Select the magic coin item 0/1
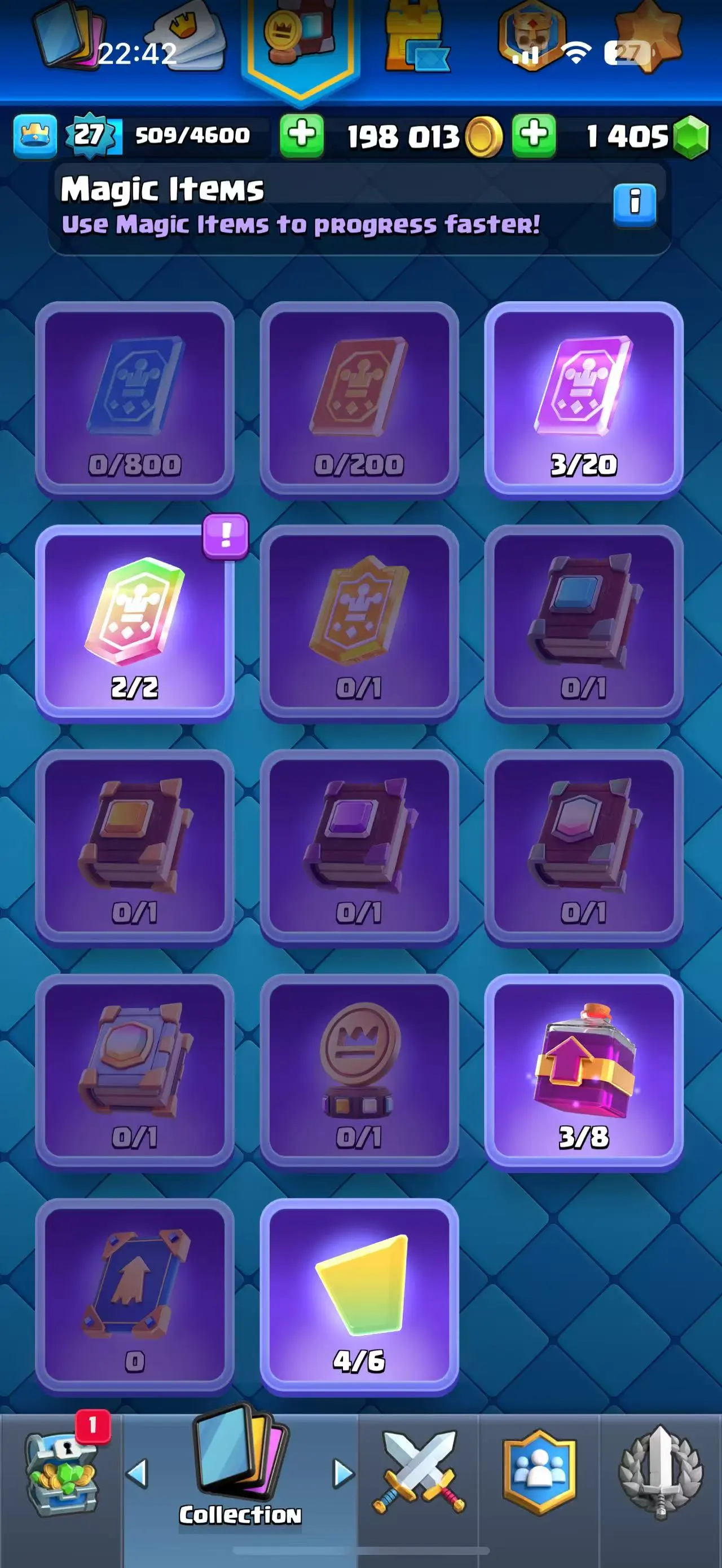Image resolution: width=722 pixels, height=1568 pixels. 359,1071
